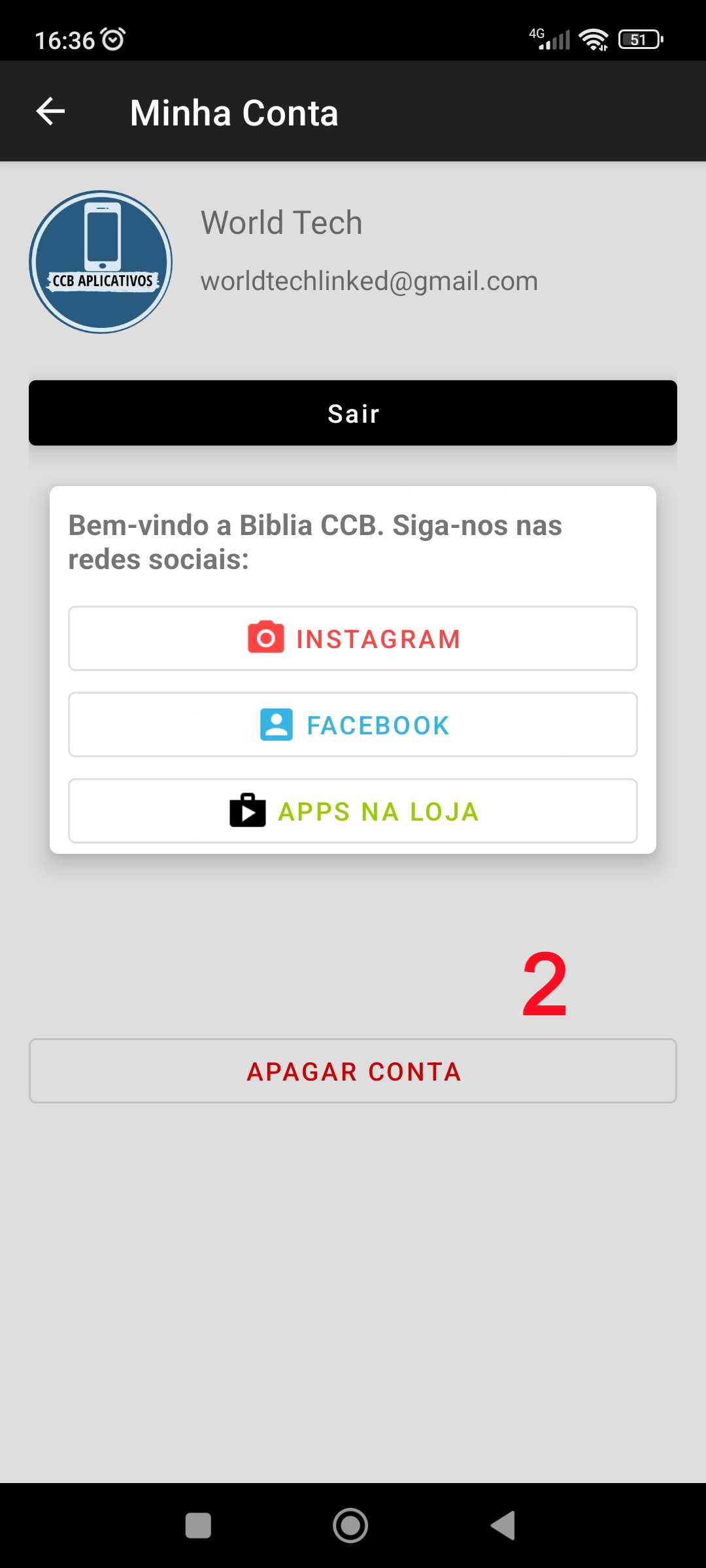Go to the system home screen
Screen dimensions: 706x1568
coord(350,1526)
